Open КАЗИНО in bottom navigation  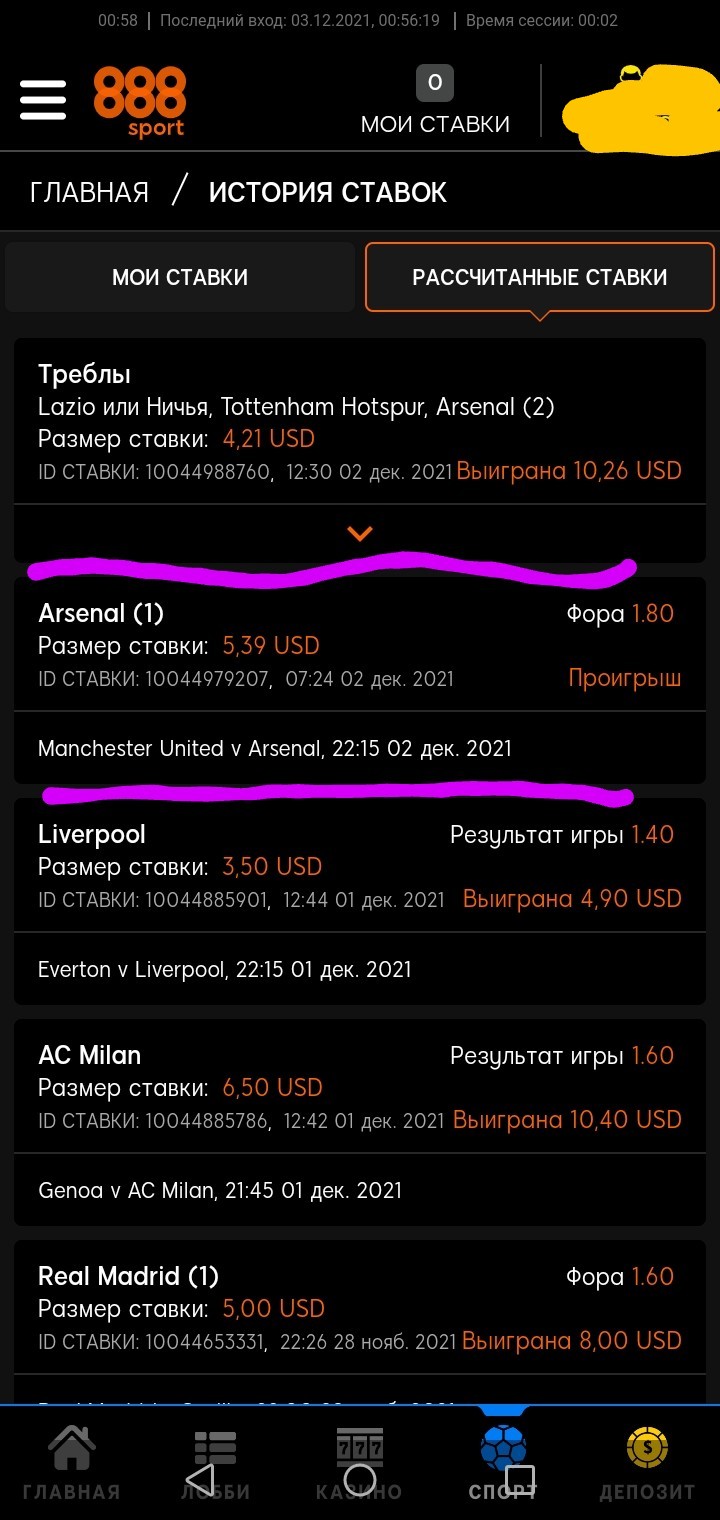point(359,1464)
